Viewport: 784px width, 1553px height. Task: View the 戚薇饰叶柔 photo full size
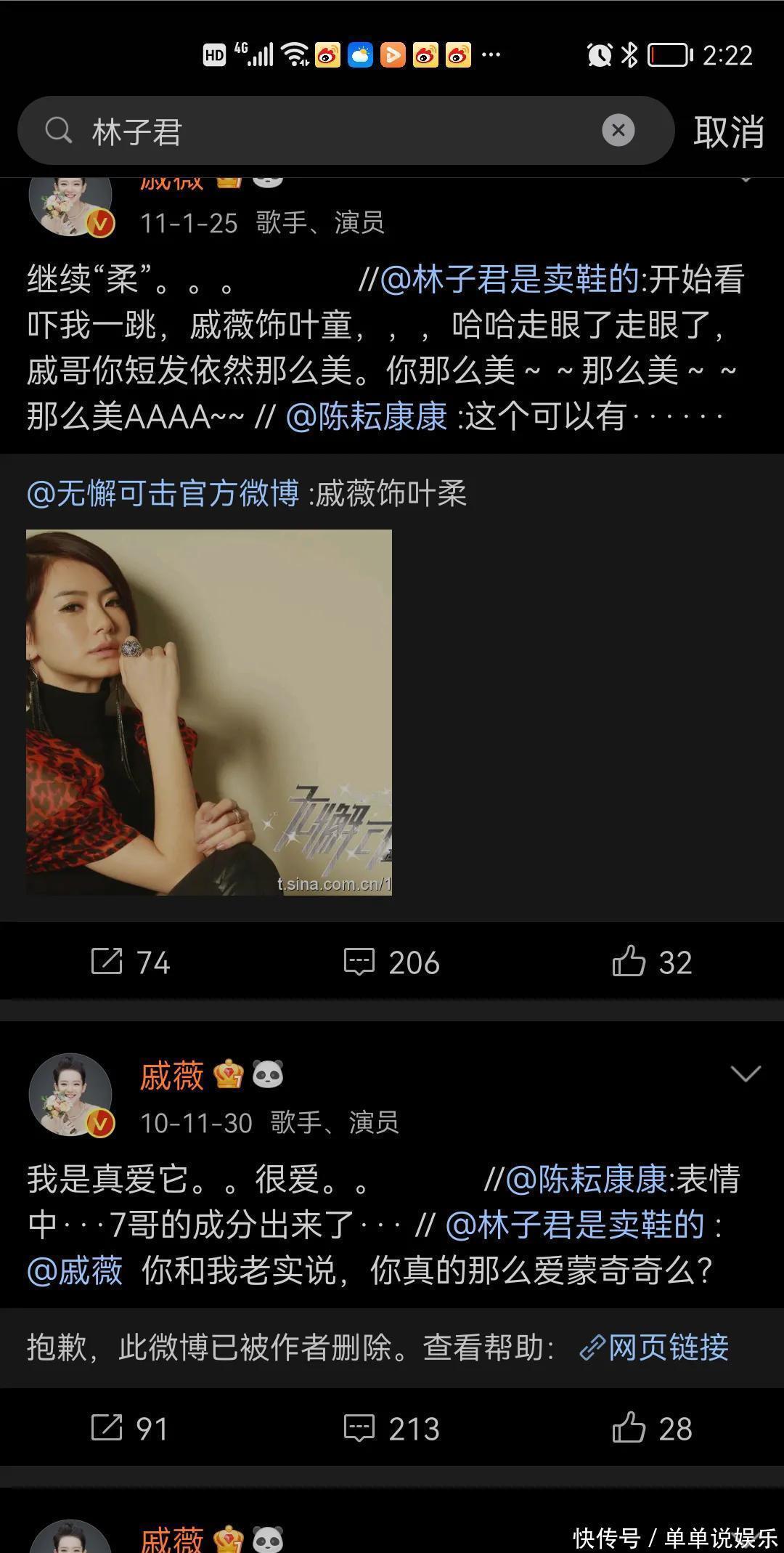click(209, 712)
